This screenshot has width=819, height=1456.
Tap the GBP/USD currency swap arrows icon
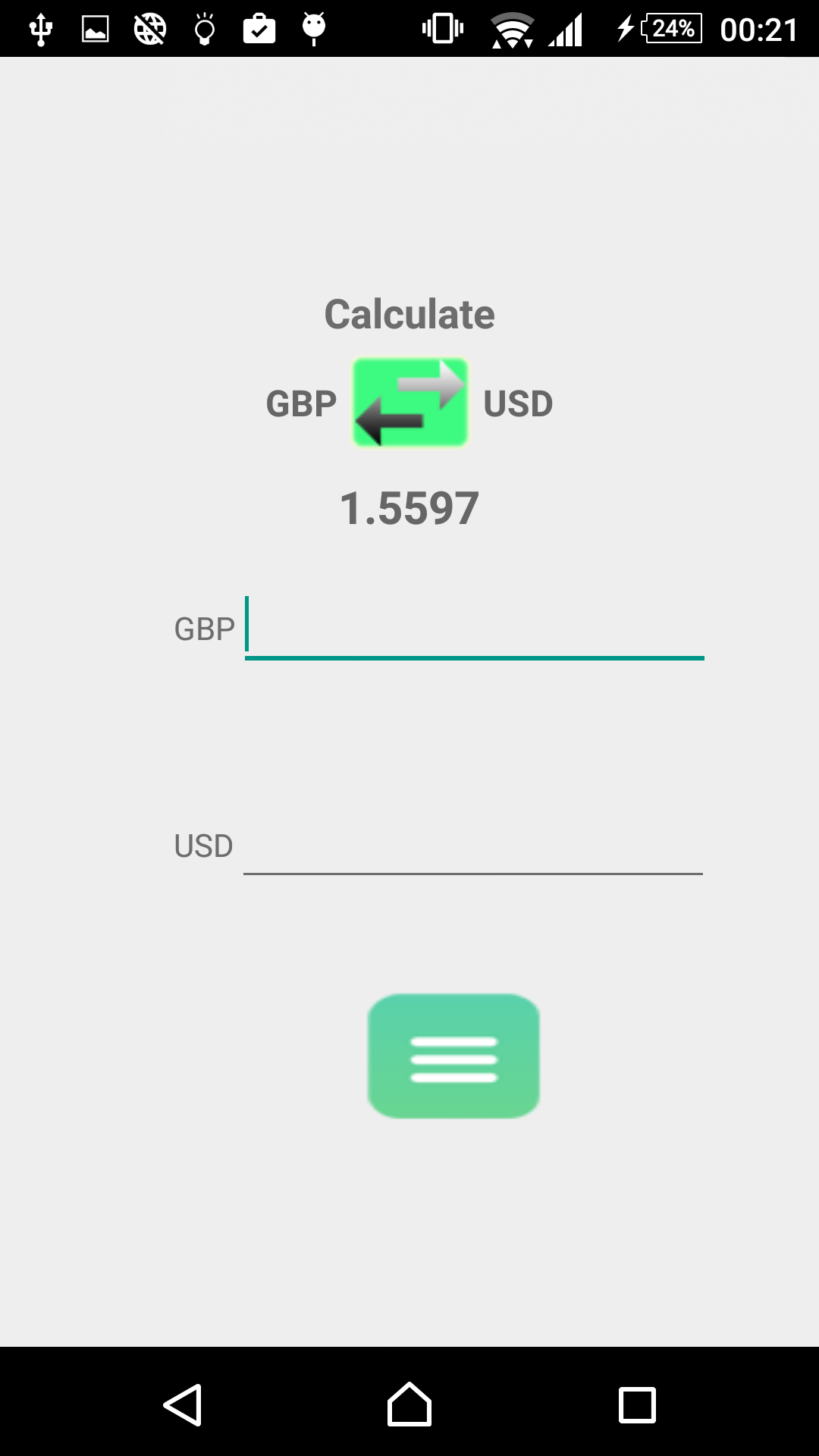point(409,403)
